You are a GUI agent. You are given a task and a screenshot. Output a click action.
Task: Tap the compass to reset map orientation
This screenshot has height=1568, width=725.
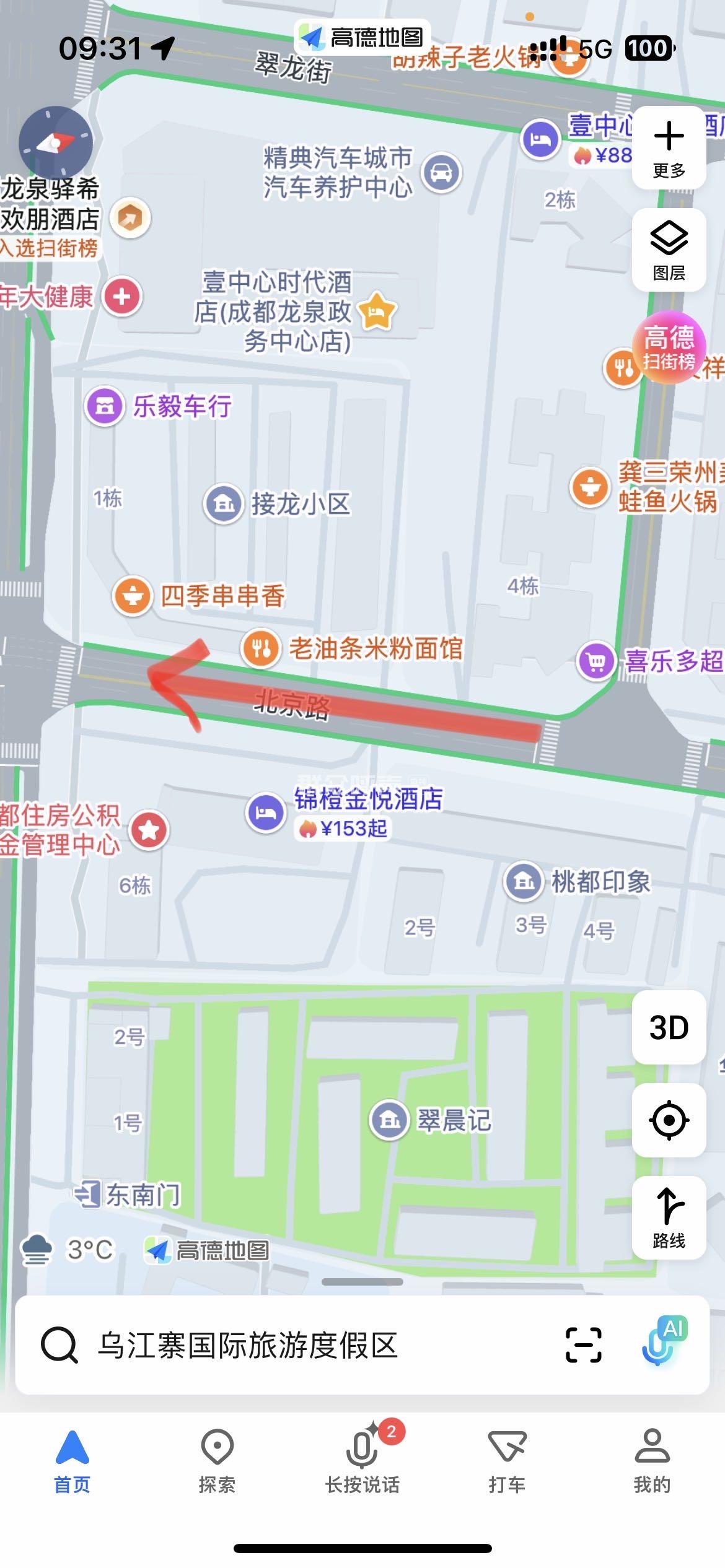pyautogui.click(x=56, y=143)
